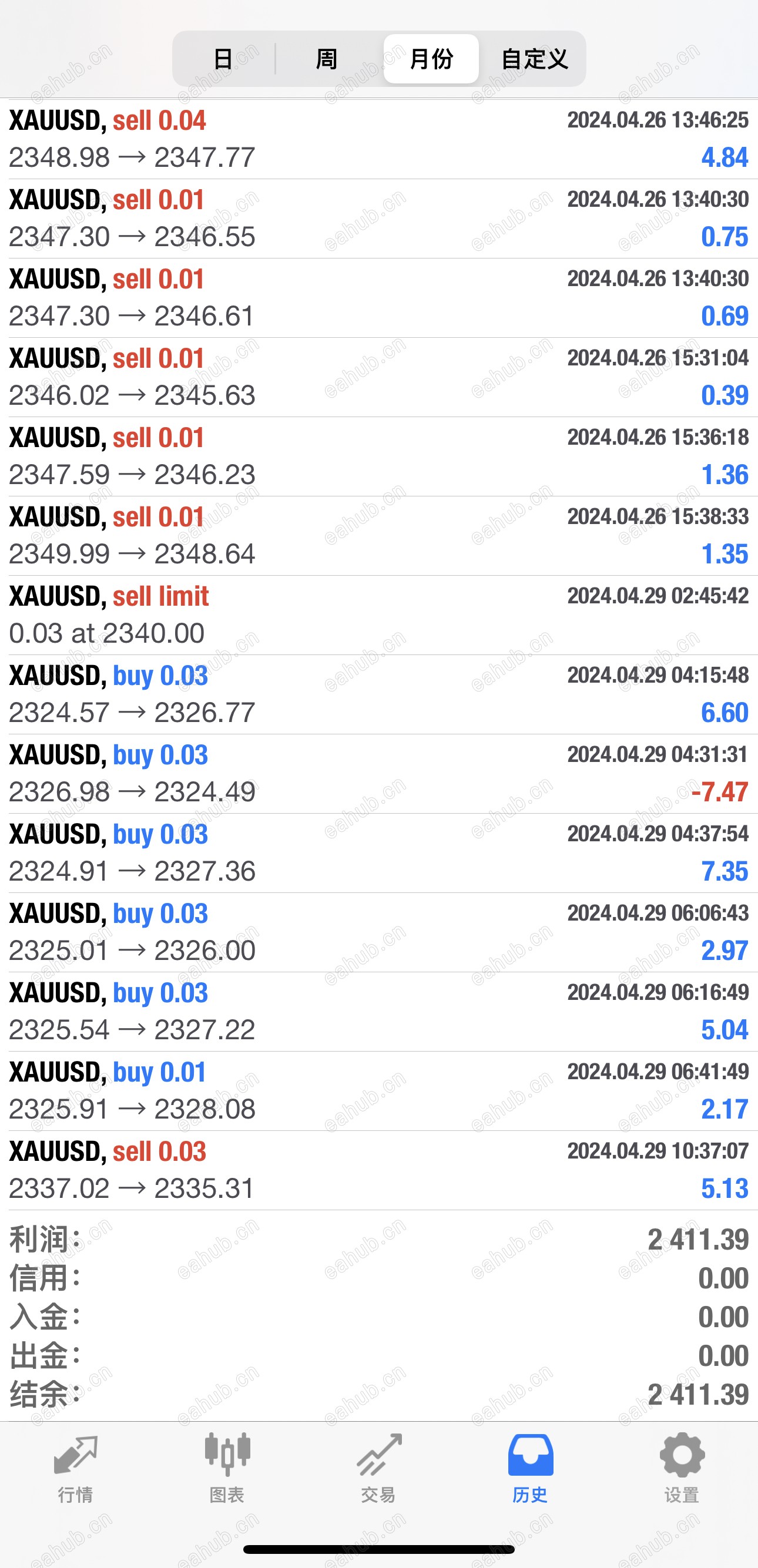Expand the buy 0.03 trade with profit 7.35
Image resolution: width=758 pixels, height=1568 pixels.
pyautogui.click(x=378, y=853)
